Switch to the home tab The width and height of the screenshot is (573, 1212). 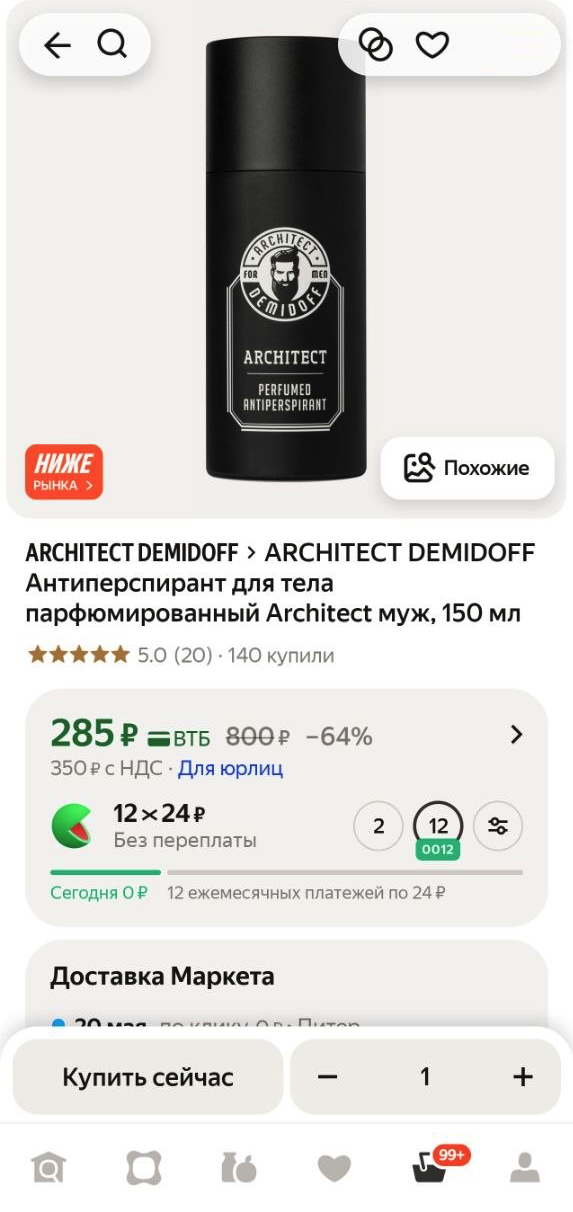click(x=48, y=1167)
